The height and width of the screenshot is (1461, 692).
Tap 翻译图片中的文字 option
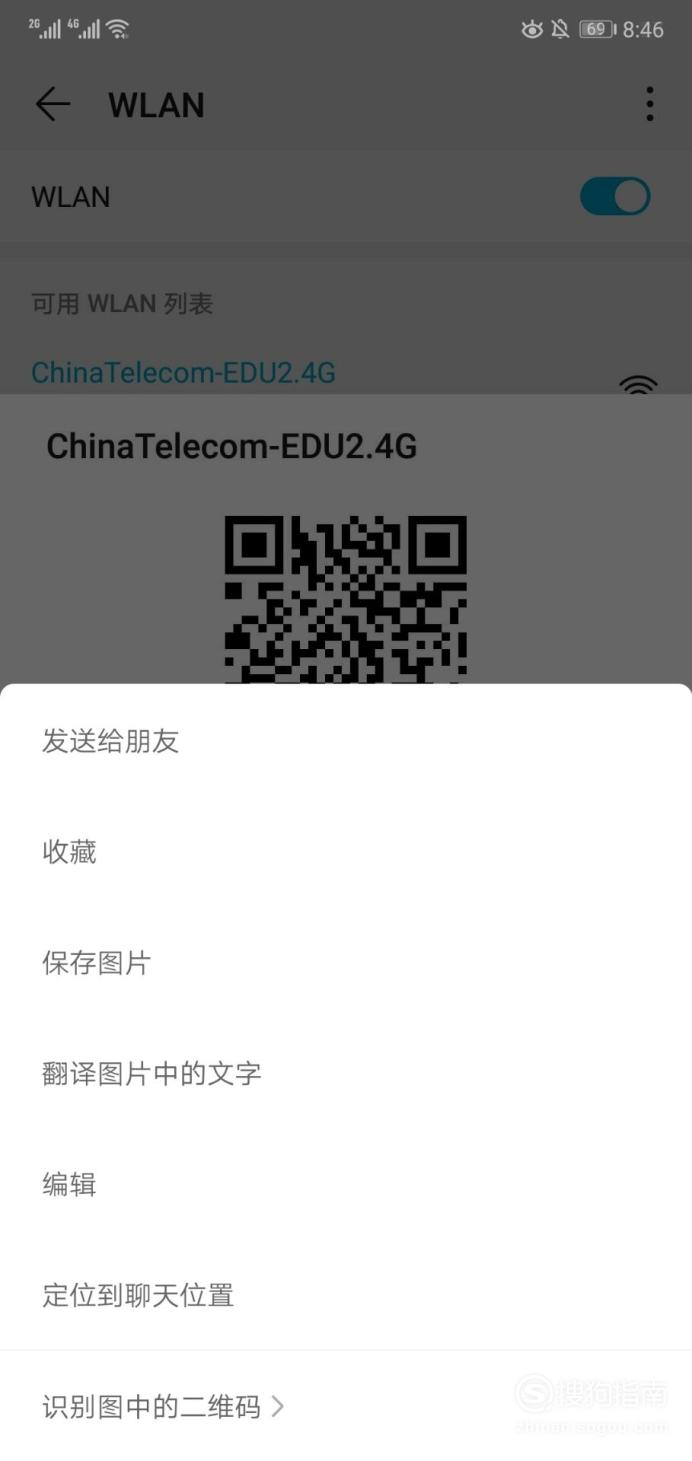(346, 1074)
